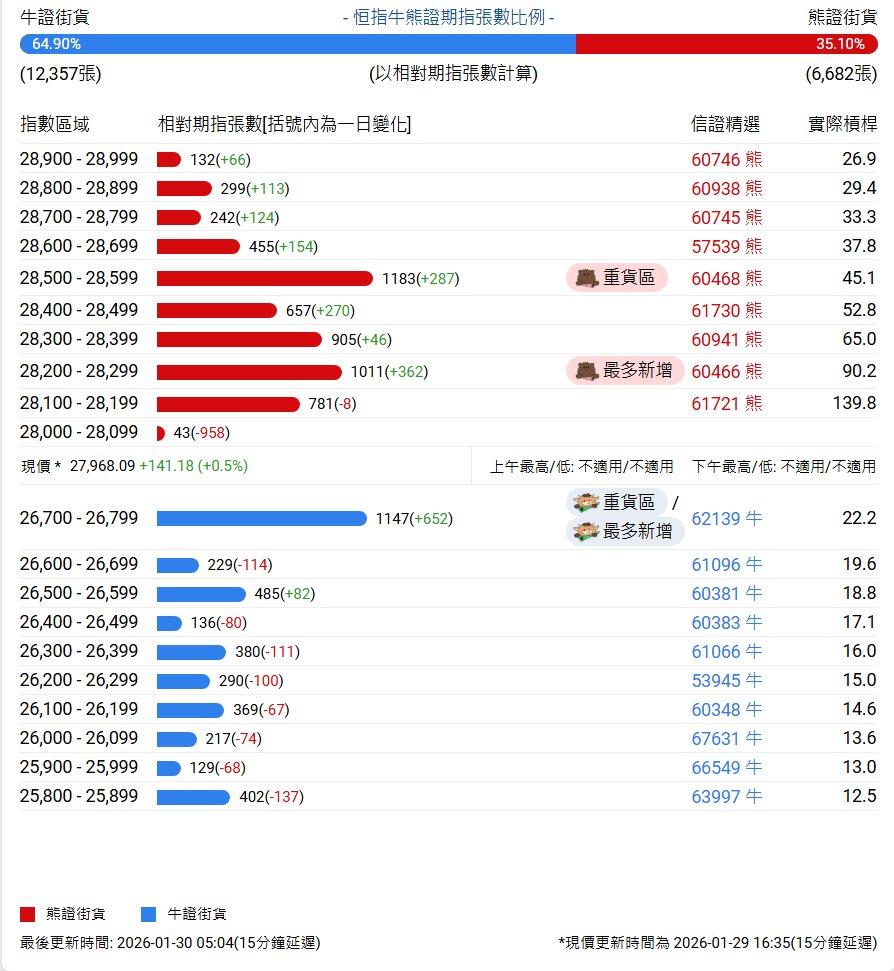The height and width of the screenshot is (971, 894).
Task: Open bull warrant 60348 link
Action: tap(726, 710)
